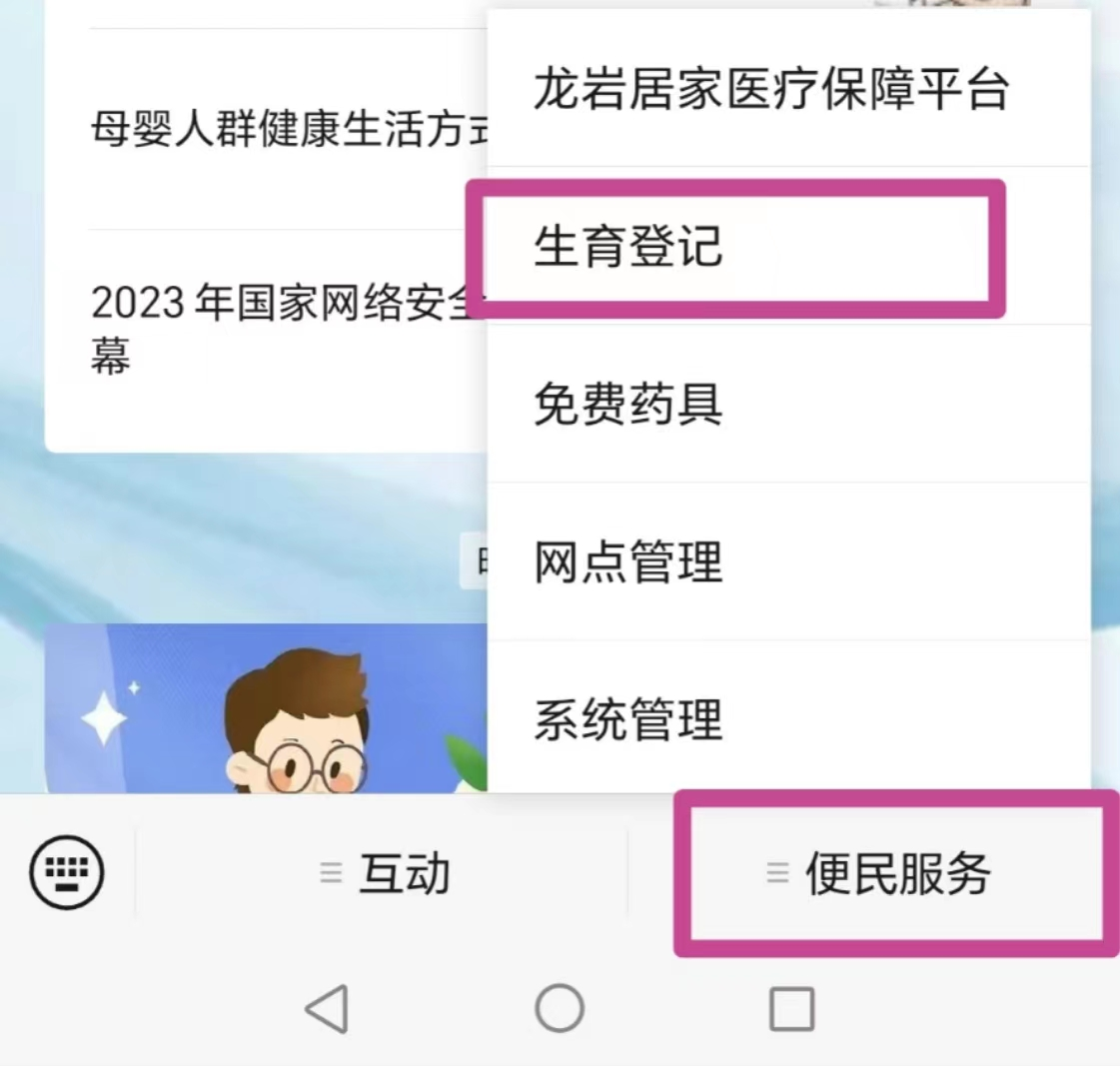The image size is (1120, 1066).
Task: Open 龙岩居家医疗保障平台 menu item
Action: [770, 90]
